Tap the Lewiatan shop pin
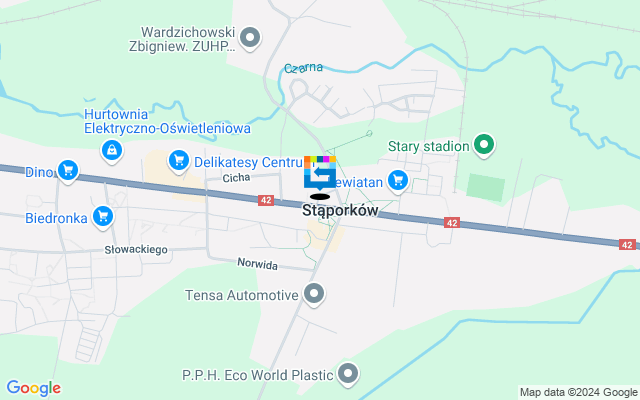The width and height of the screenshot is (640, 400). [398, 180]
